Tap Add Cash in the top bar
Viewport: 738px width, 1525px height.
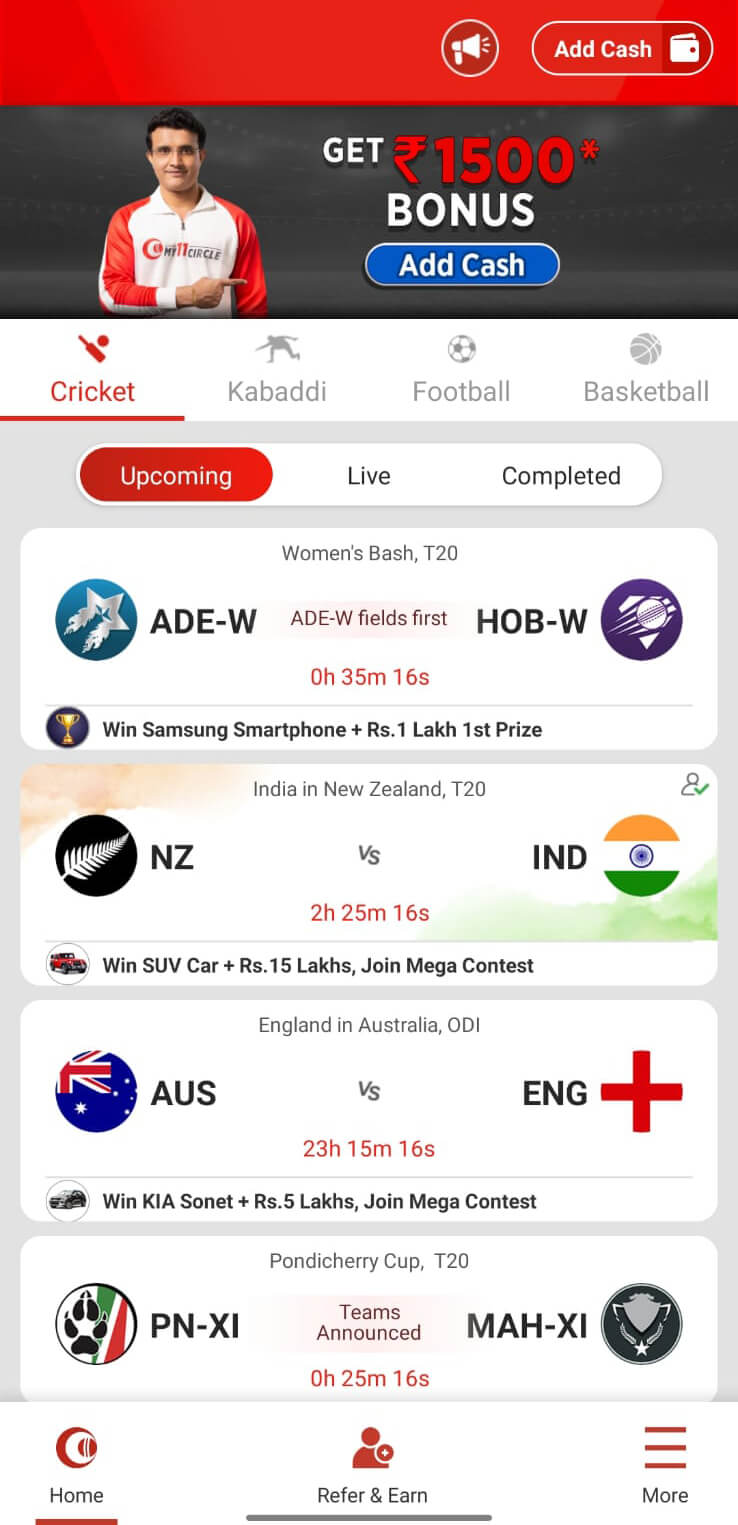click(x=622, y=48)
